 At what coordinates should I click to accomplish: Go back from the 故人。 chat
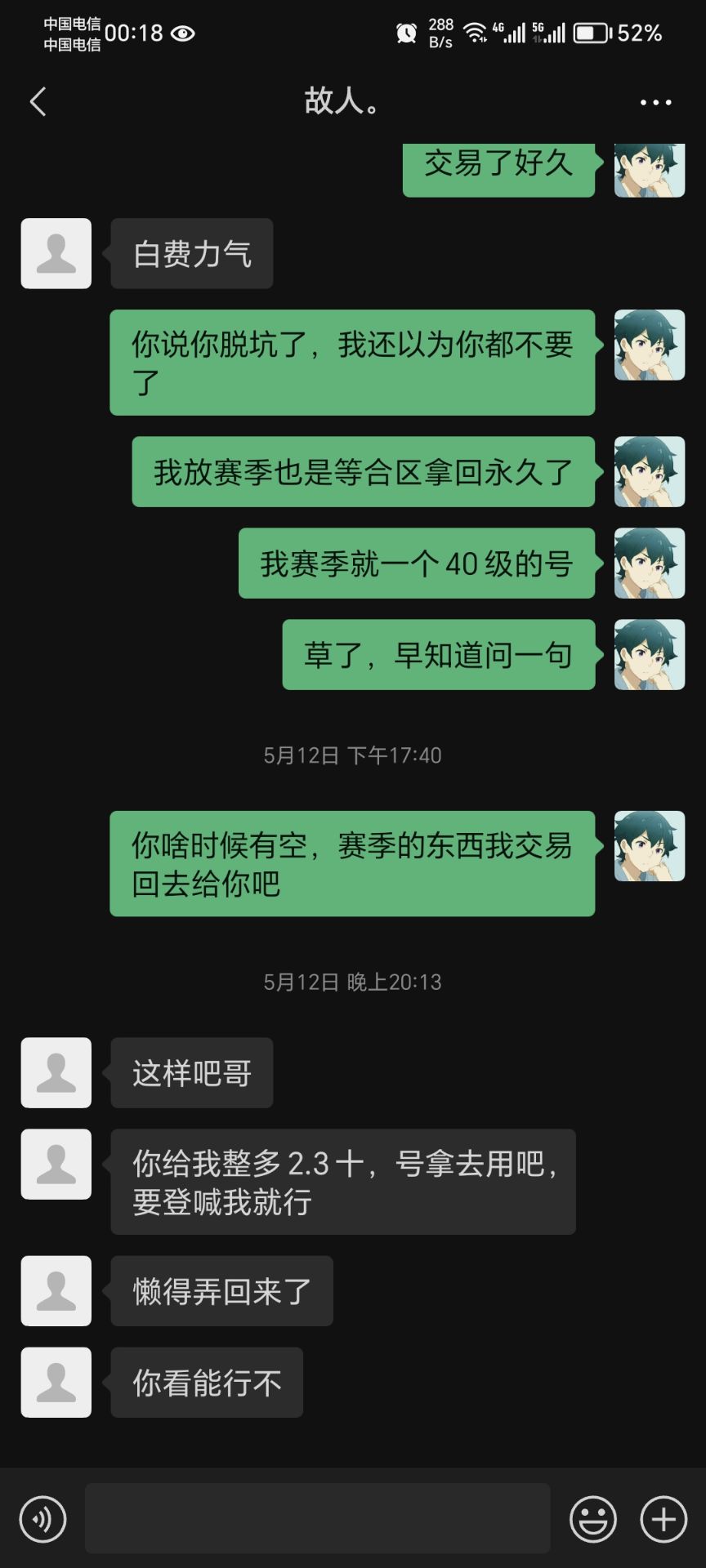(x=38, y=102)
